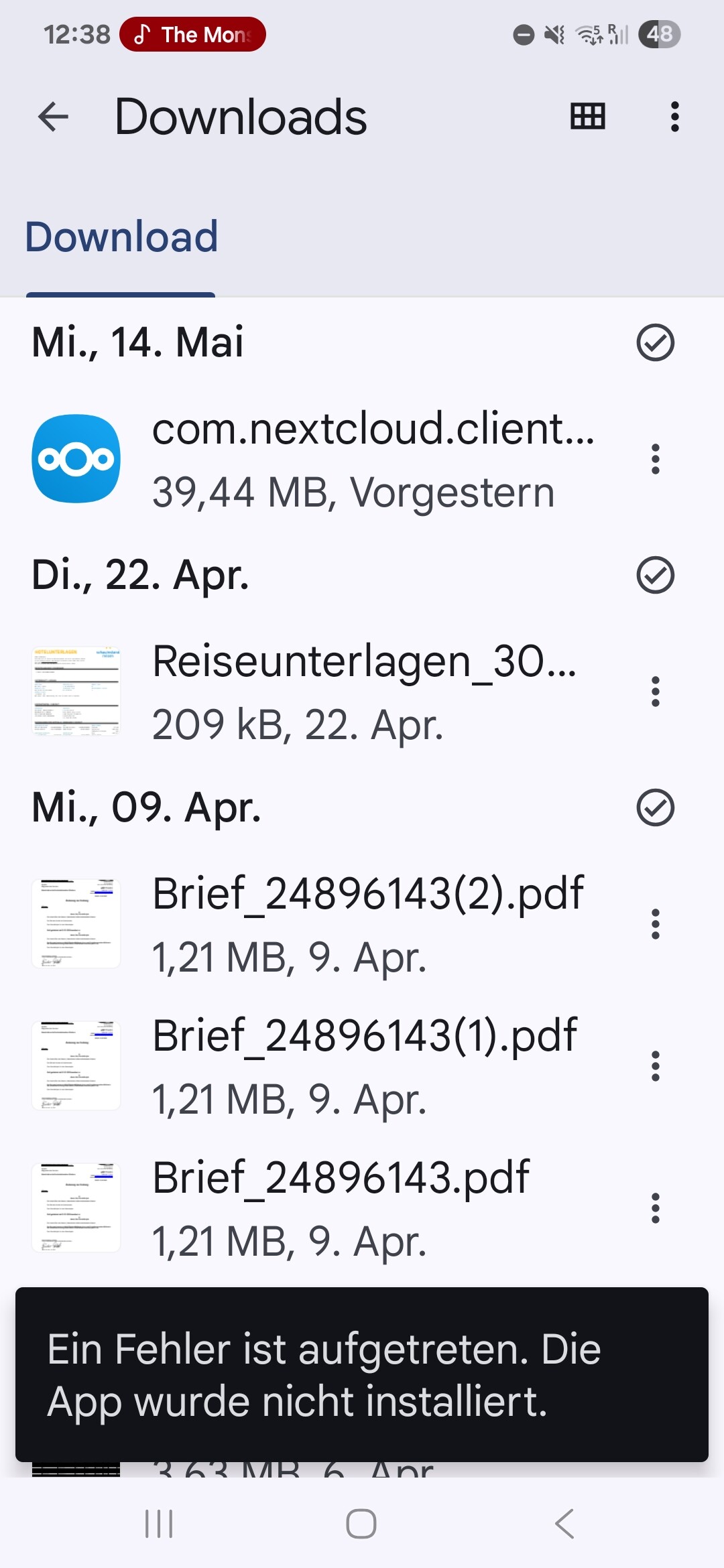Show more options for Reiseunterlagen_30 file
This screenshot has width=724, height=1568.
(656, 692)
